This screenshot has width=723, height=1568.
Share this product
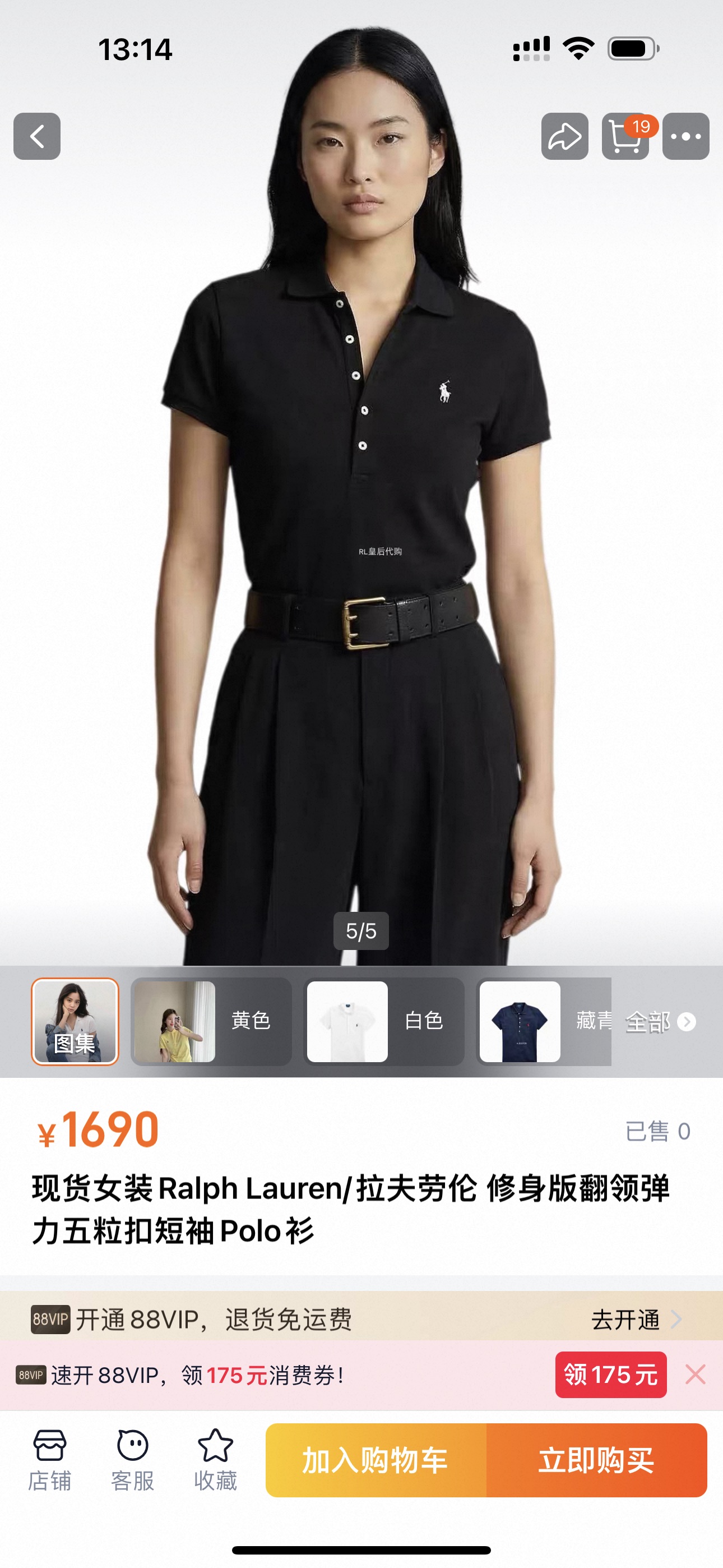click(x=564, y=136)
